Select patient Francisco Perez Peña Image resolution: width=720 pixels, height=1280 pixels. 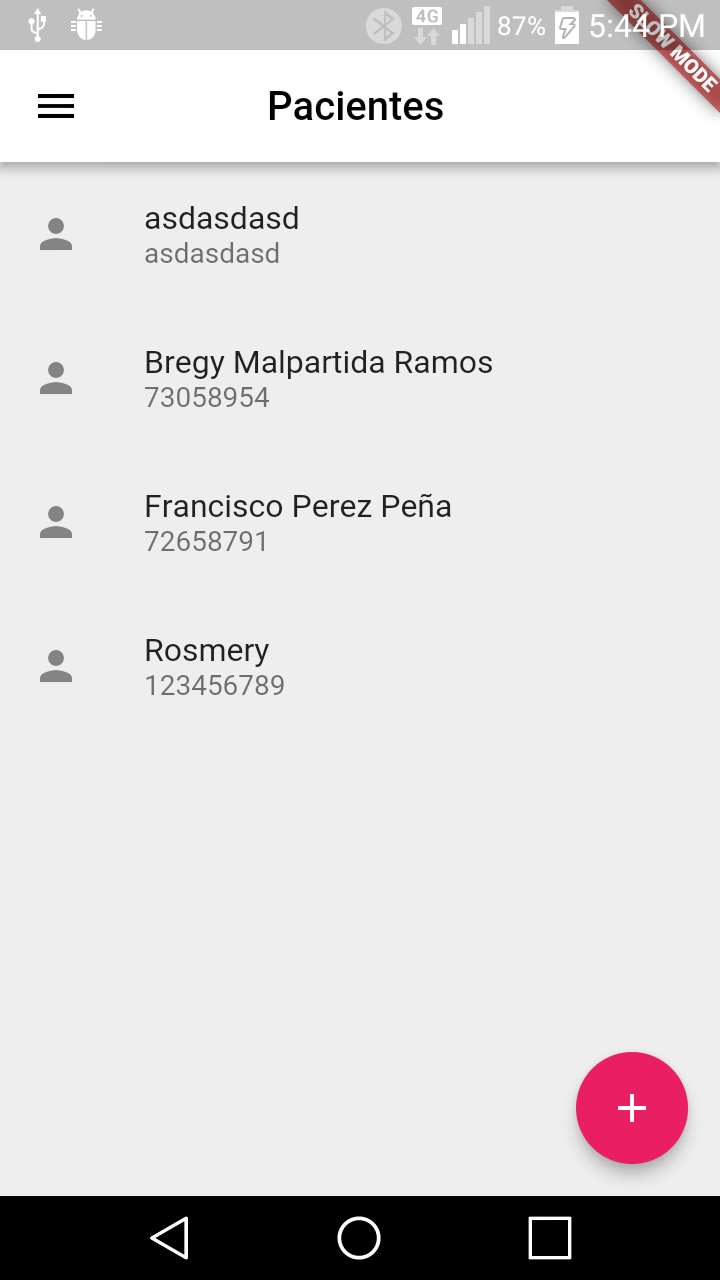360,522
